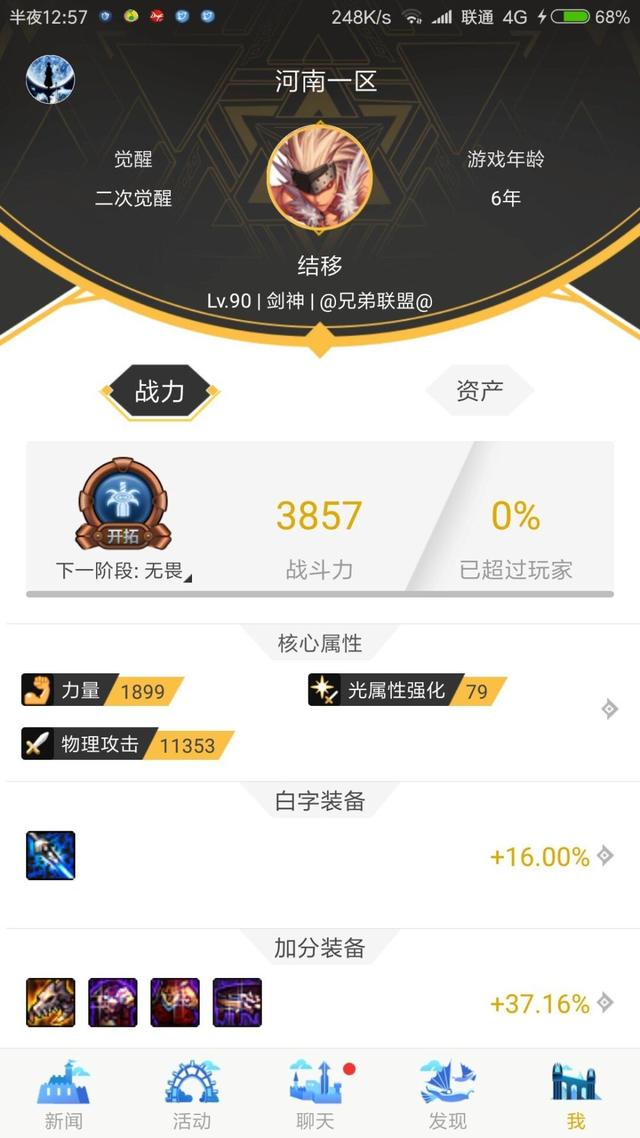Switch to the 资产 tab

479,392
